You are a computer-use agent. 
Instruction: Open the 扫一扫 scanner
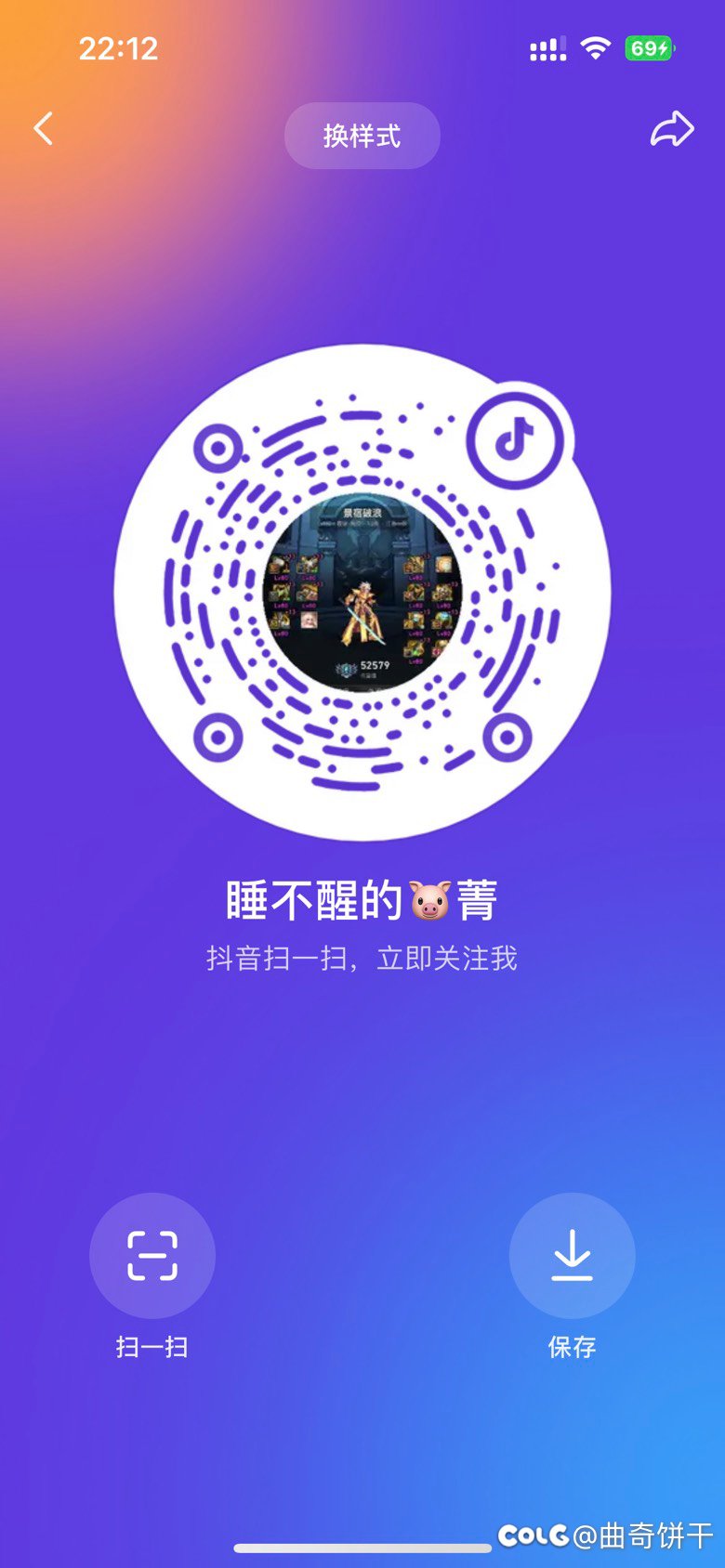tap(152, 1256)
